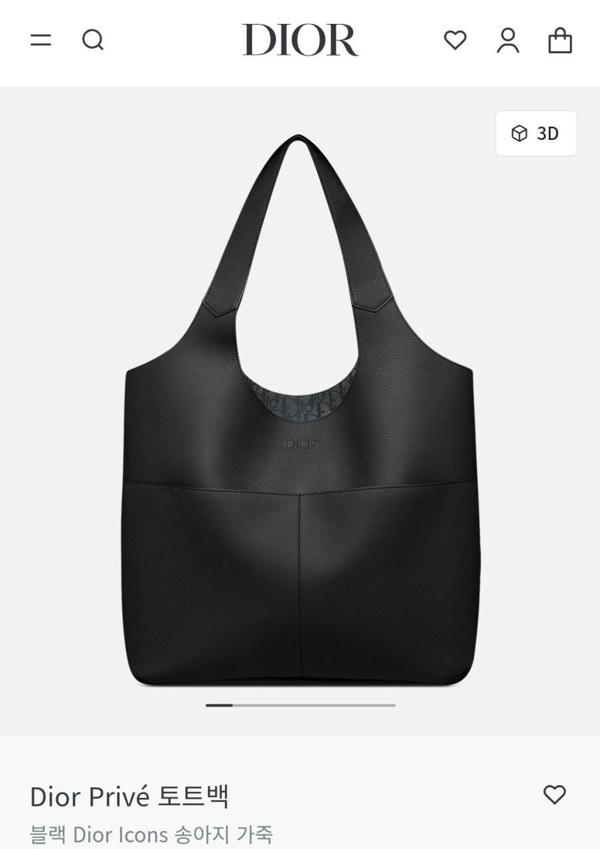Go to the Dior home logo

click(x=300, y=40)
